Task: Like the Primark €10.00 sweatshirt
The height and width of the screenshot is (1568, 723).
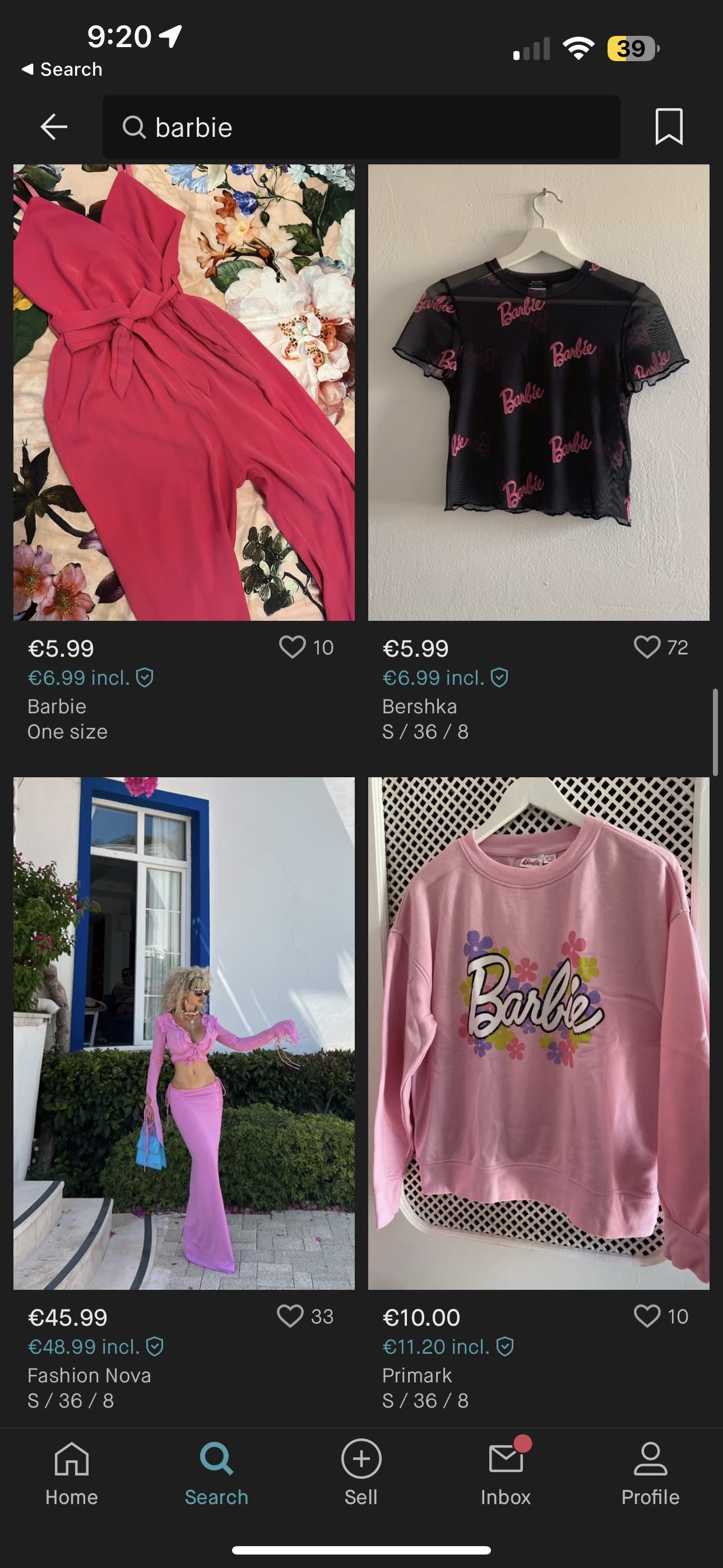Action: (646, 1316)
